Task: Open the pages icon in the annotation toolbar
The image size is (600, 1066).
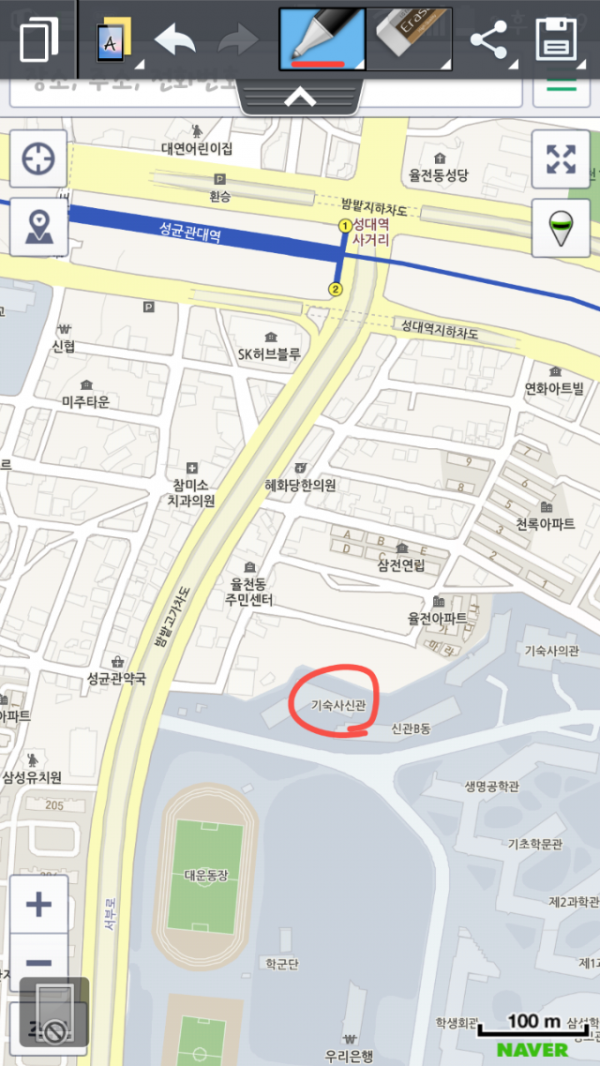Action: click(x=38, y=39)
